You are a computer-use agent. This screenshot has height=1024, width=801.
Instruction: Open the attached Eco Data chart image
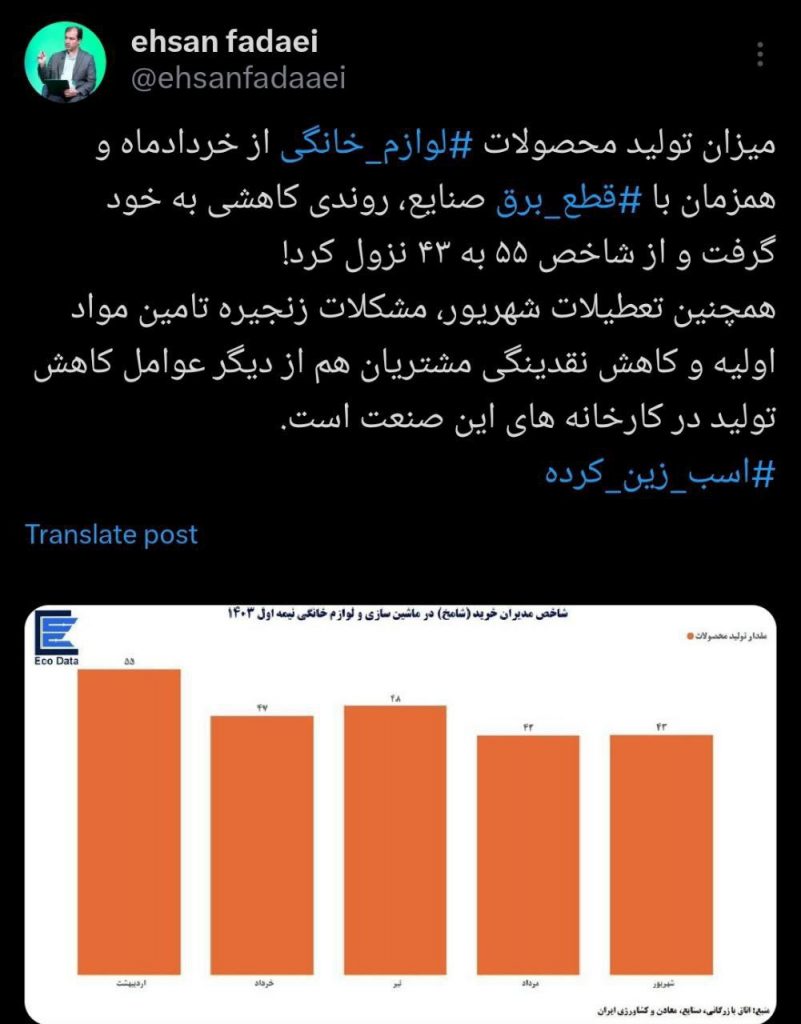(400, 810)
